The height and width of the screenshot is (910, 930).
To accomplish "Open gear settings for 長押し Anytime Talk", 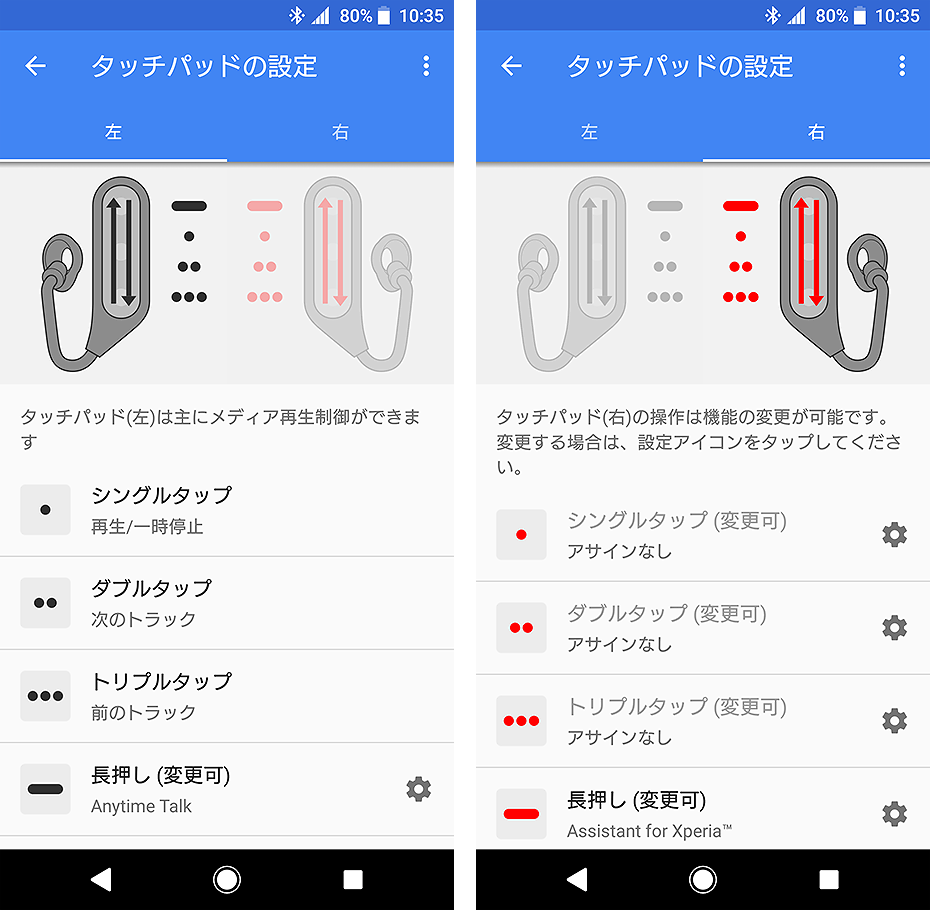I will [x=419, y=789].
